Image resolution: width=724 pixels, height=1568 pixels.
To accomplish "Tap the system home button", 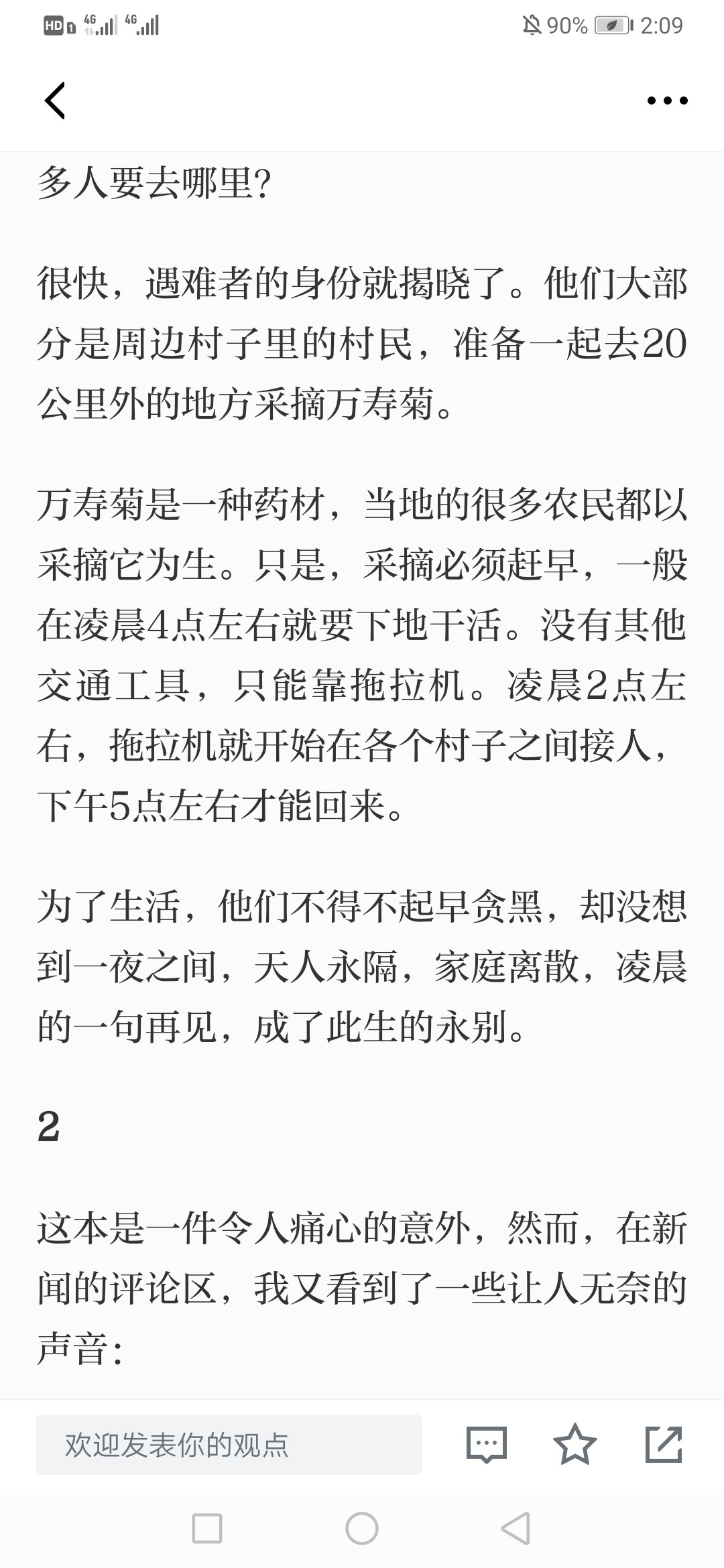I will click(x=362, y=1528).
